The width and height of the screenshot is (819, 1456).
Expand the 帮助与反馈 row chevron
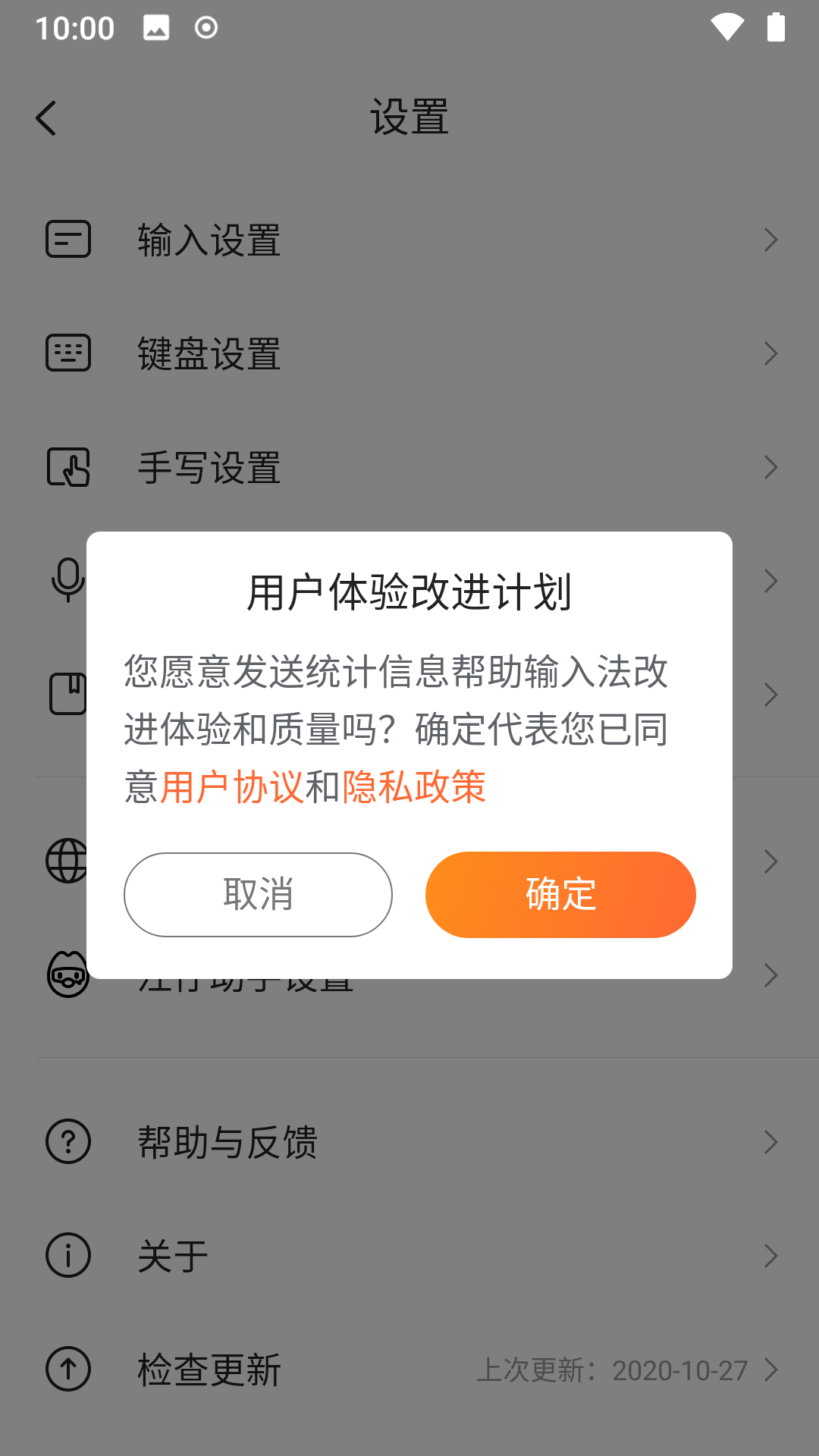click(770, 1141)
